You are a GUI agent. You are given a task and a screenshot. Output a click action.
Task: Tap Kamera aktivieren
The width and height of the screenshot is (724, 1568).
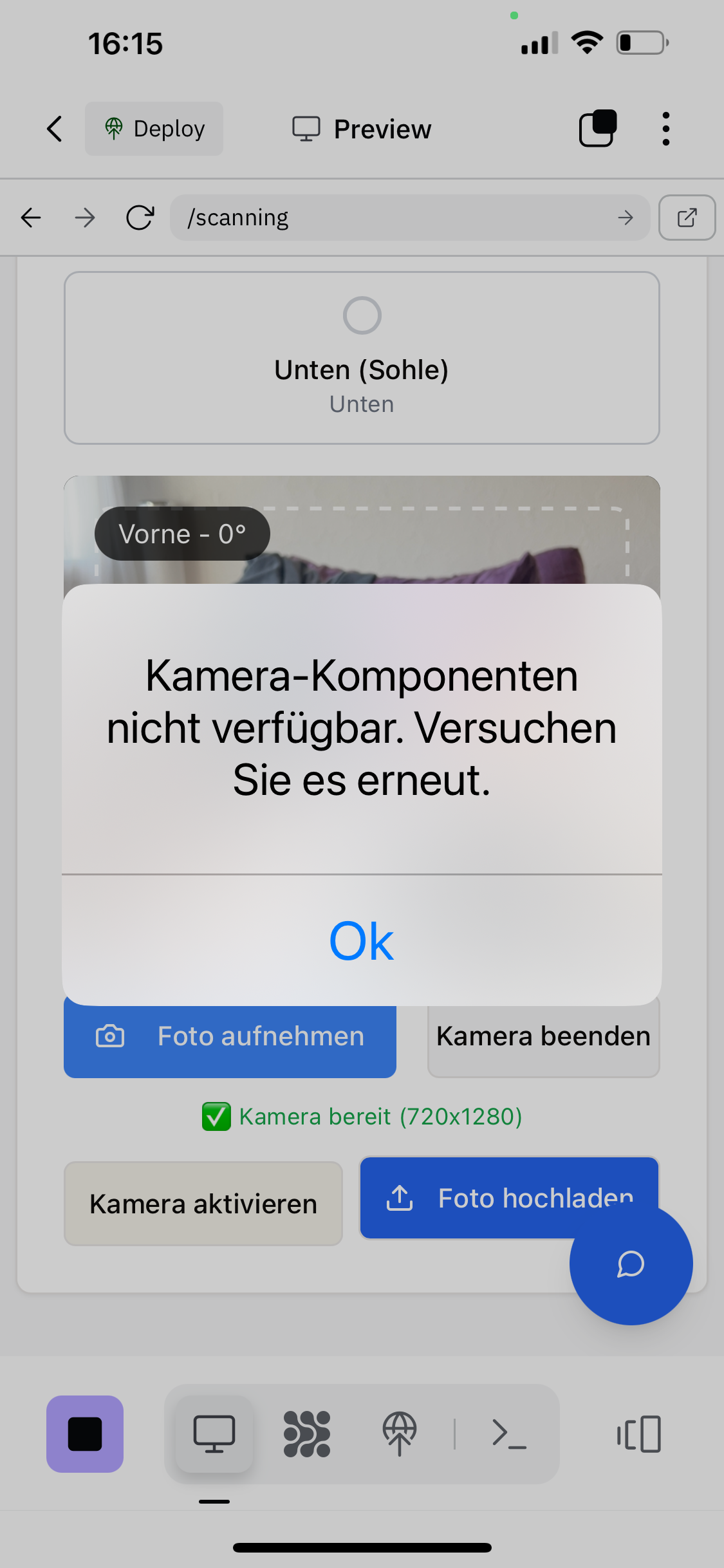coord(203,1204)
